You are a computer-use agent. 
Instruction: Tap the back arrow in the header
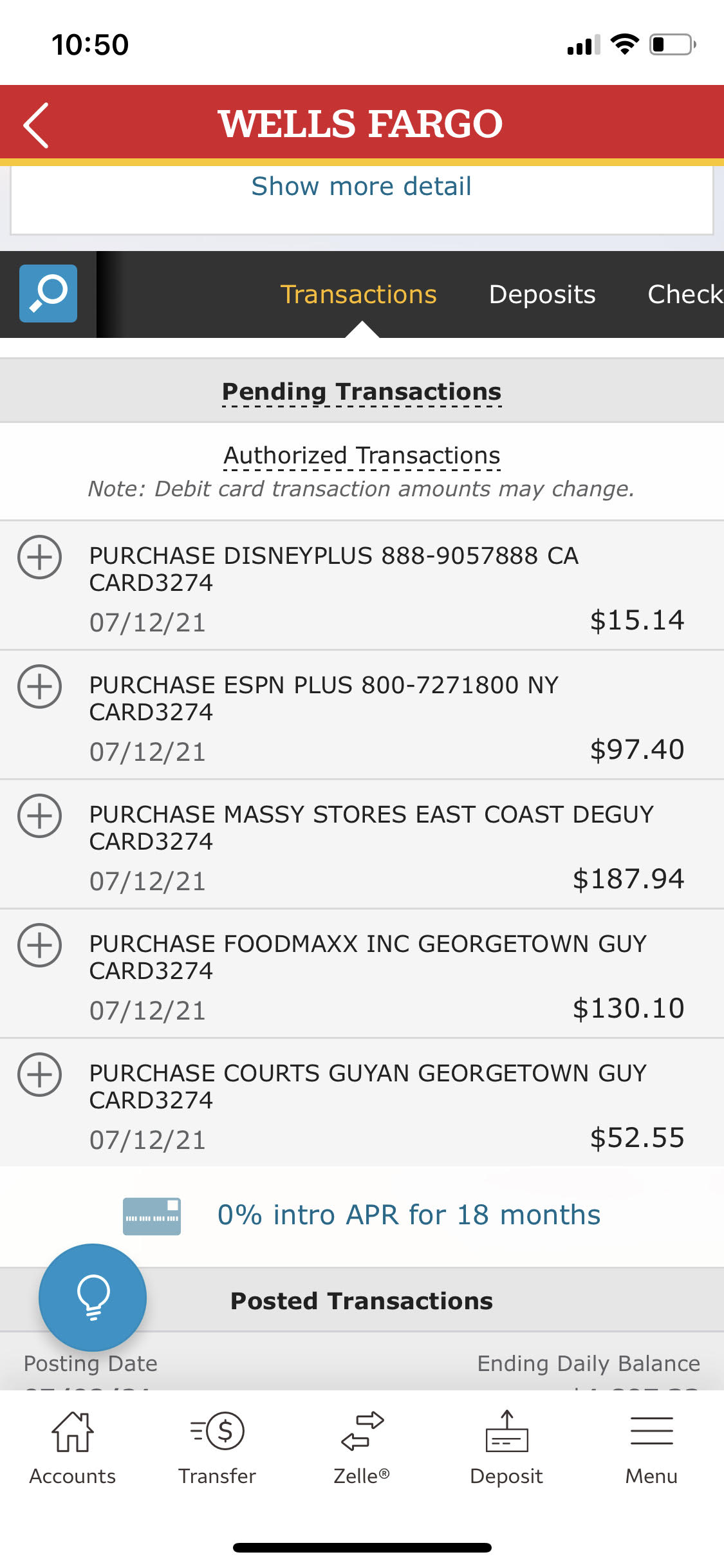(x=37, y=124)
